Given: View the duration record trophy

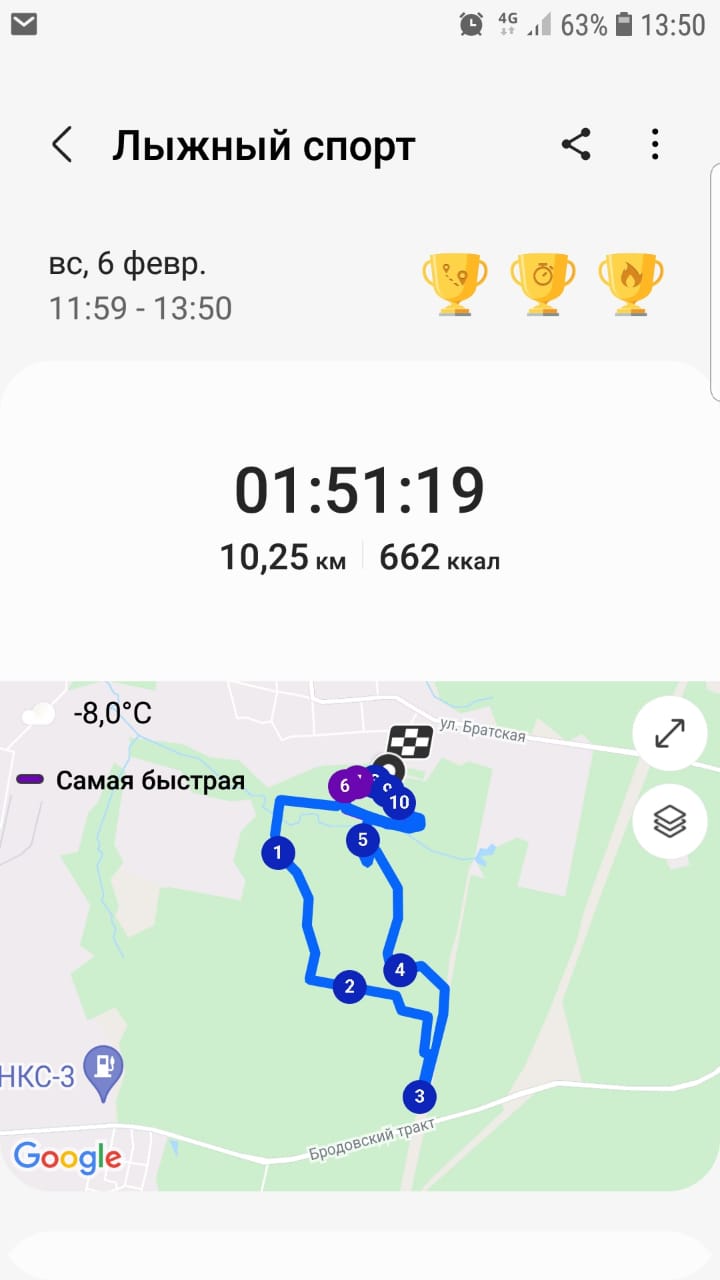Looking at the screenshot, I should (x=543, y=283).
